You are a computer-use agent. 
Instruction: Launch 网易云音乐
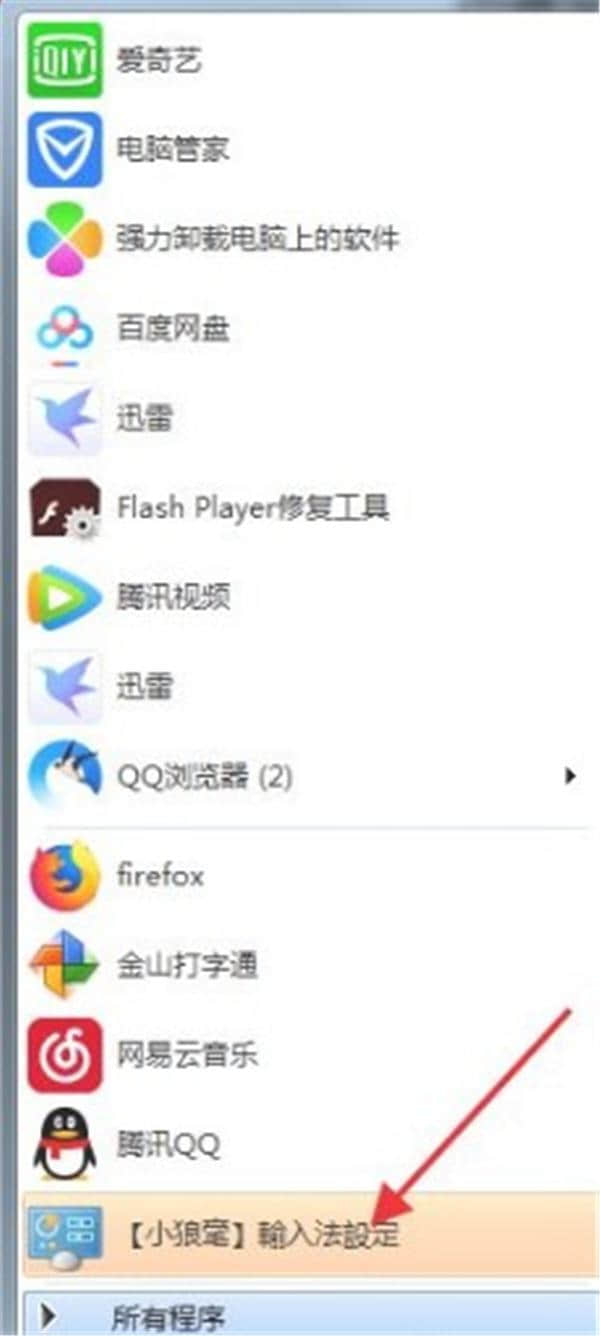click(x=186, y=1054)
